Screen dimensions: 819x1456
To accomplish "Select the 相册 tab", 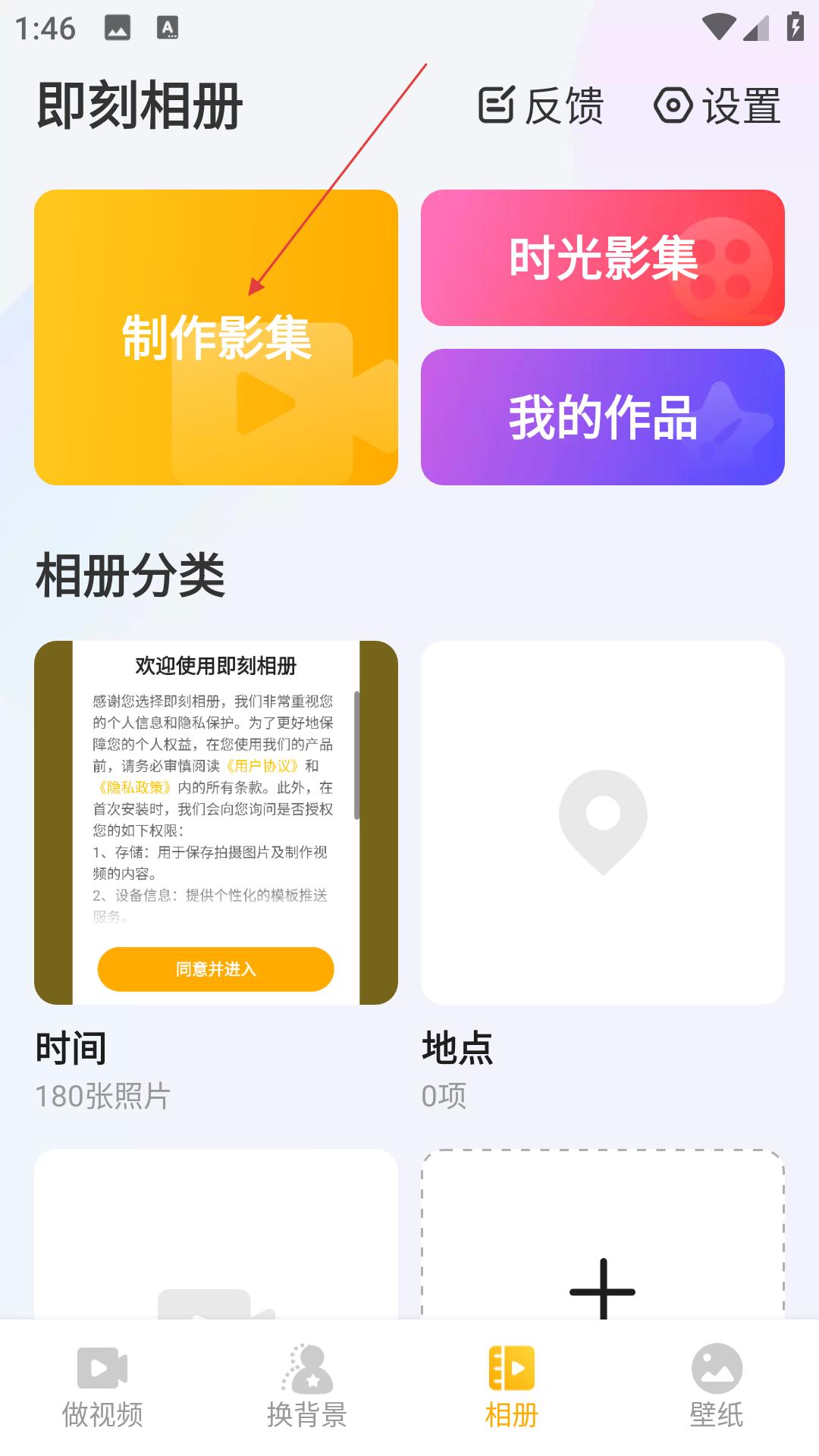I will 512,1388.
